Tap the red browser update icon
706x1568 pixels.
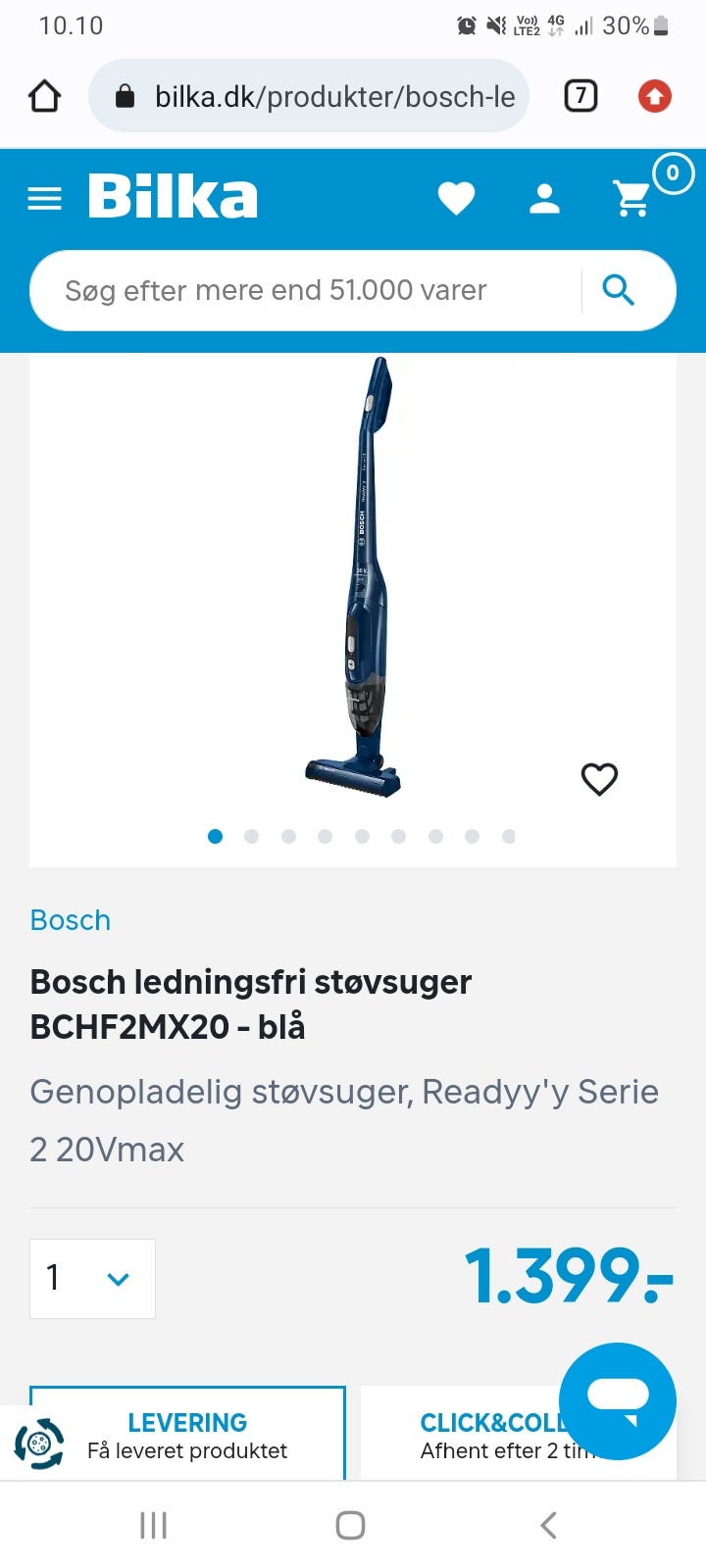(654, 96)
